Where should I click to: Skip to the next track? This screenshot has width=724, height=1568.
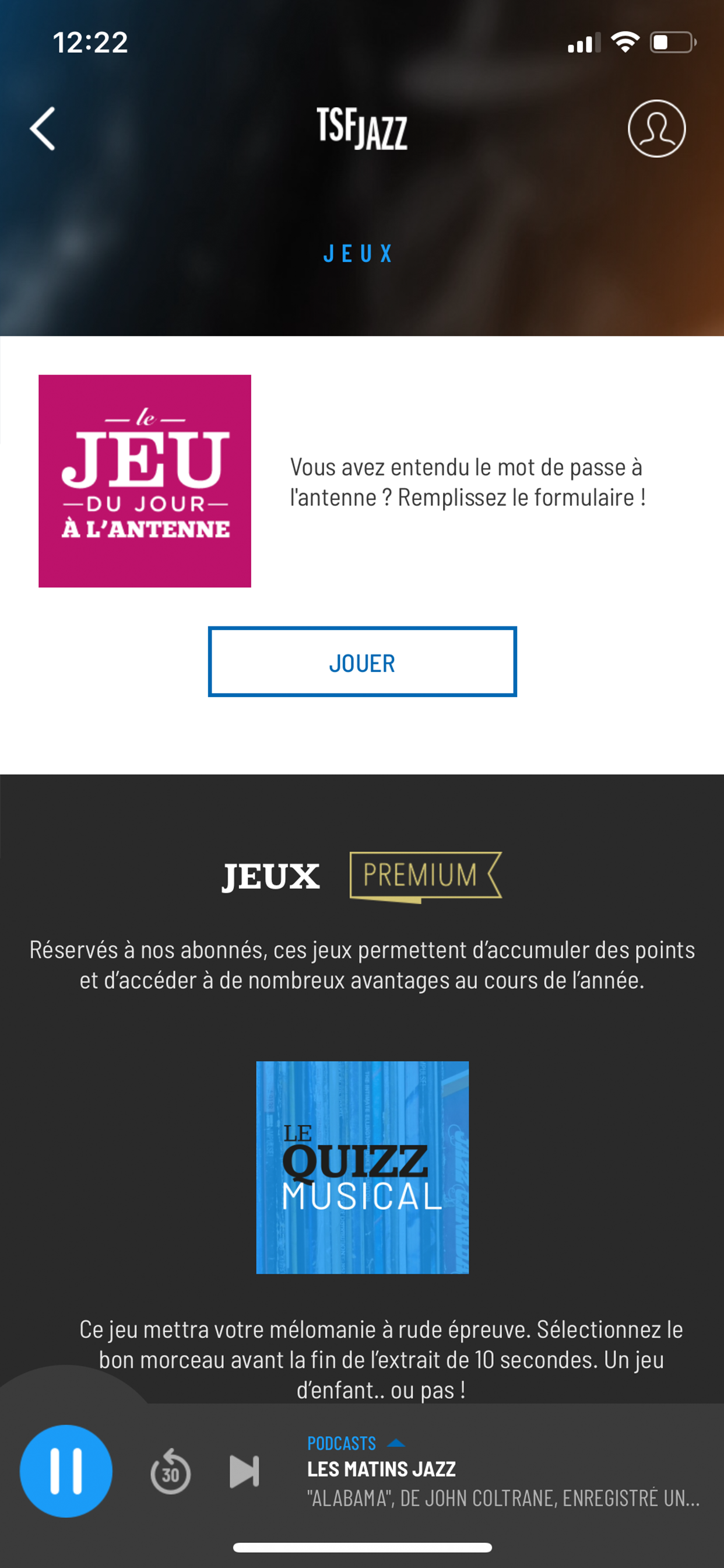[x=245, y=1471]
